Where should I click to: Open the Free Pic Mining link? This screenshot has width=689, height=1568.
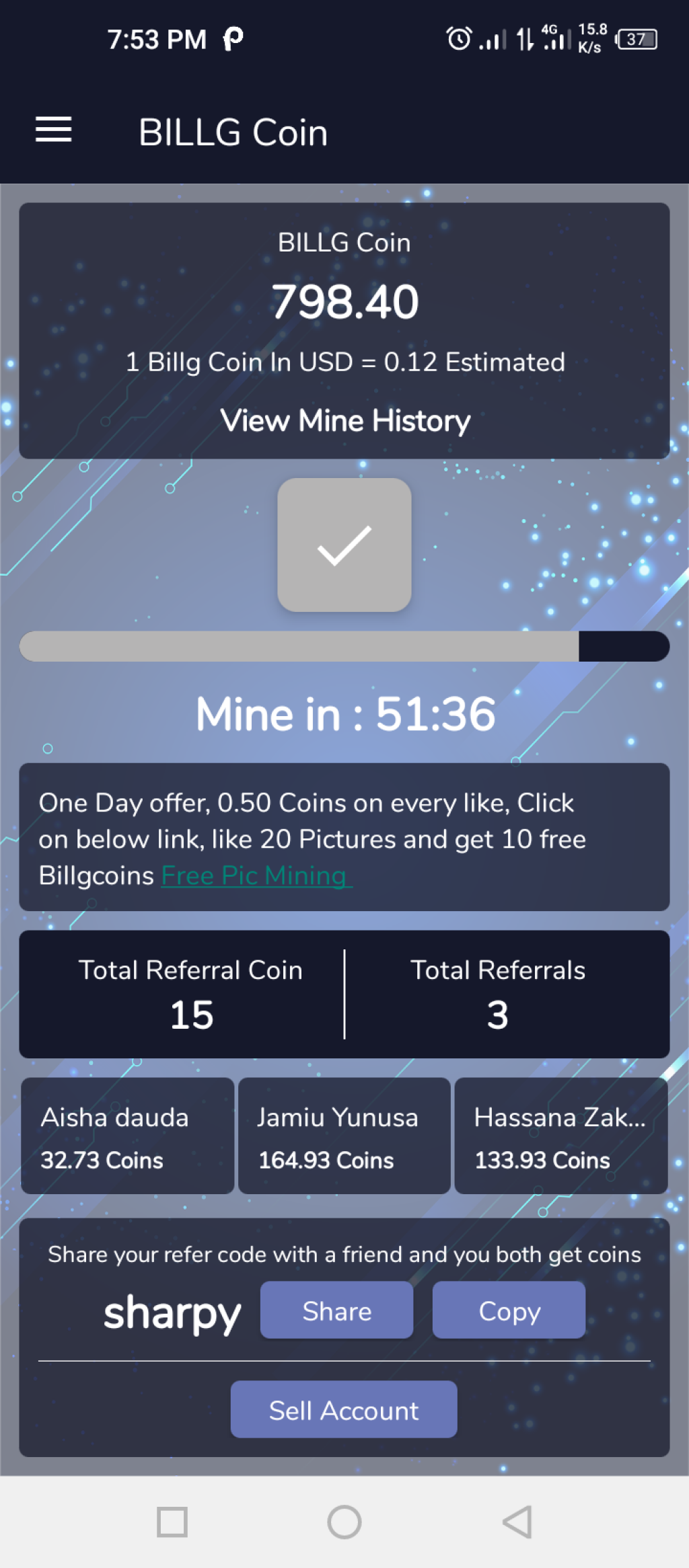coord(256,875)
